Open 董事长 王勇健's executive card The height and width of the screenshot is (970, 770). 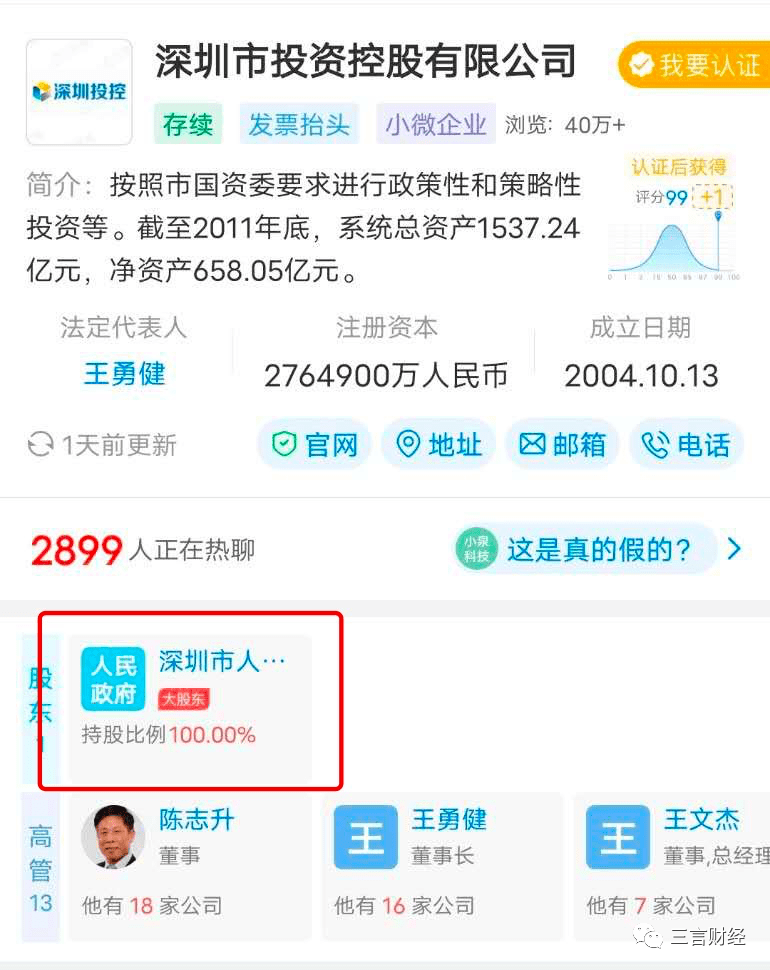[442, 865]
